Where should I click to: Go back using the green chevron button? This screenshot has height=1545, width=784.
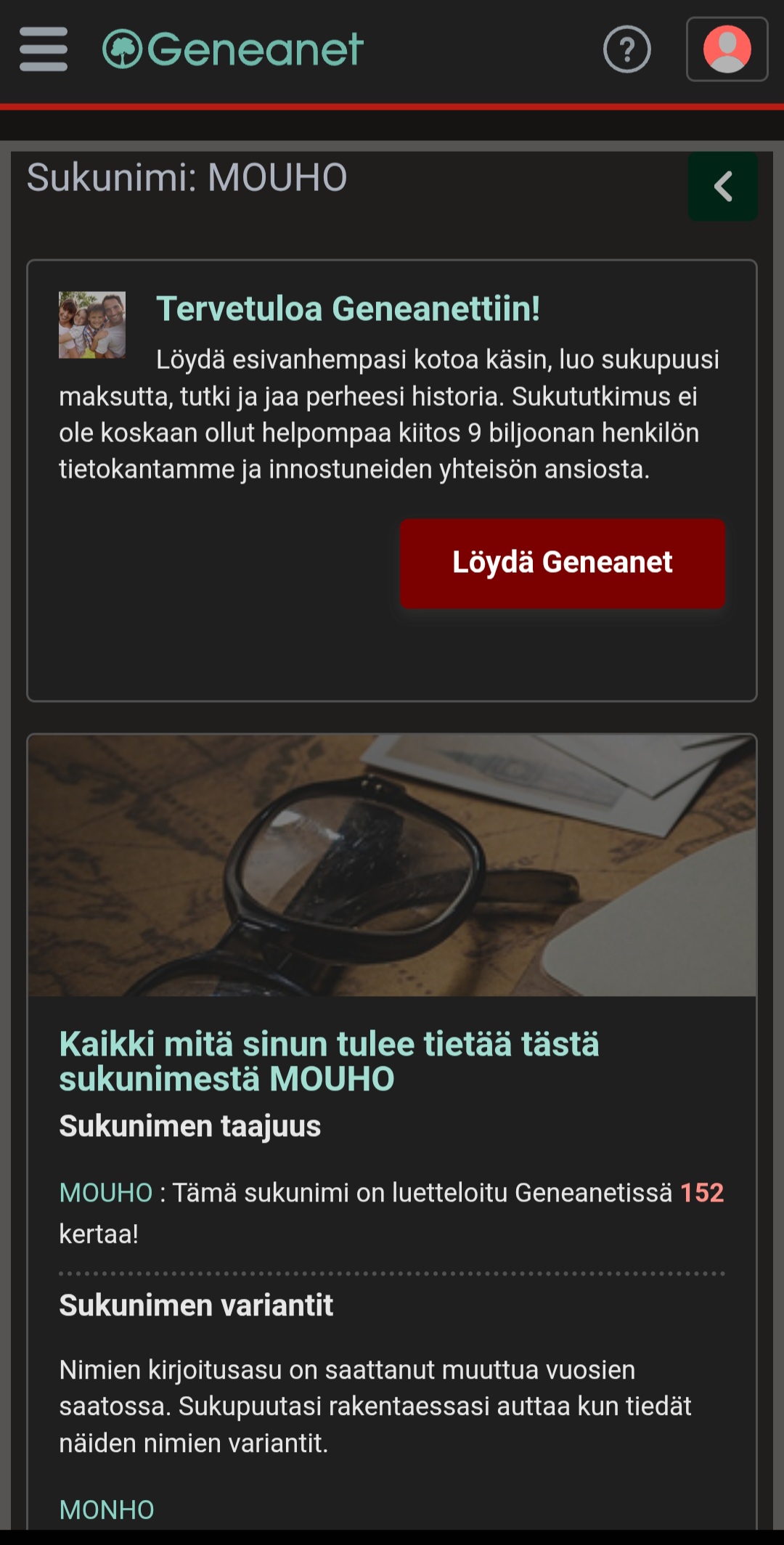point(722,187)
